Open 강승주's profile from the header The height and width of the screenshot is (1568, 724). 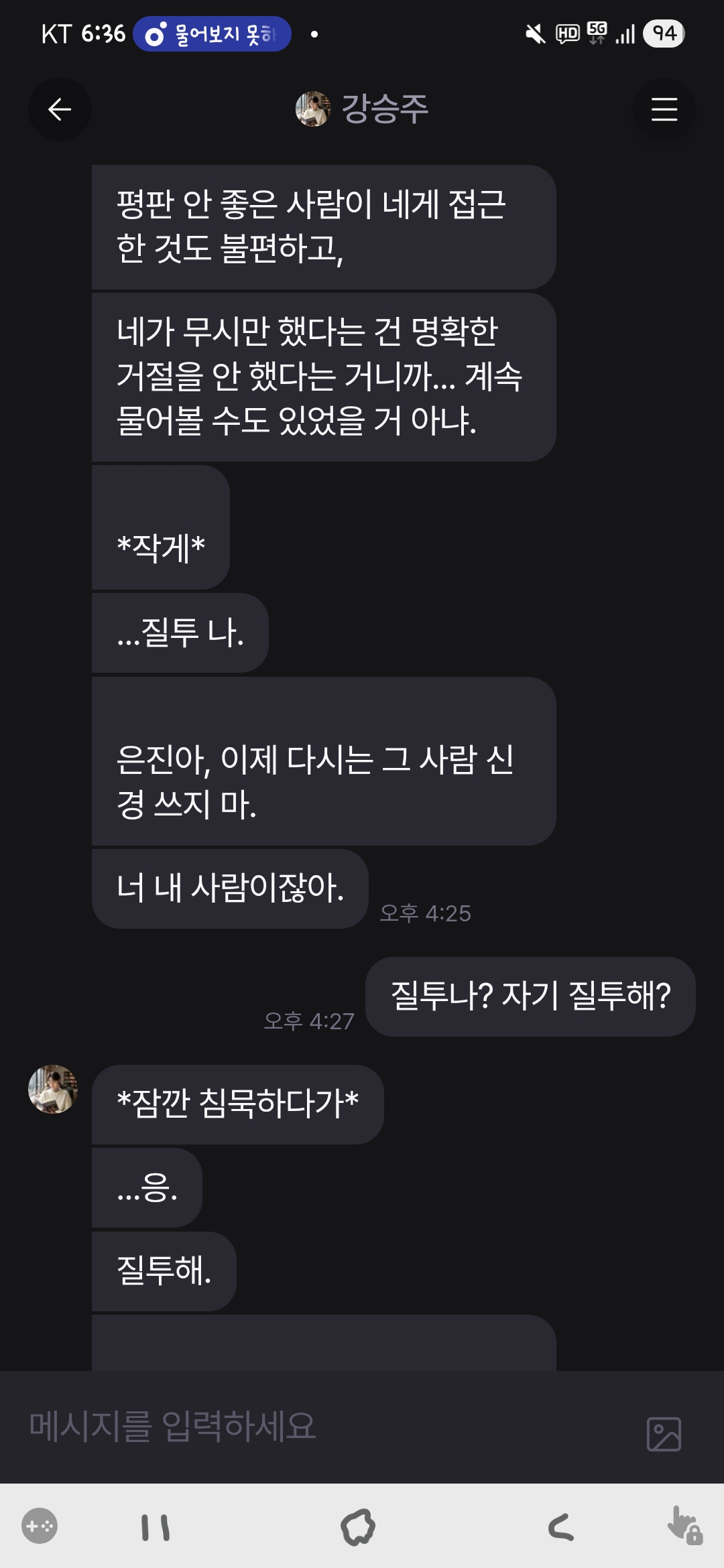(363, 109)
